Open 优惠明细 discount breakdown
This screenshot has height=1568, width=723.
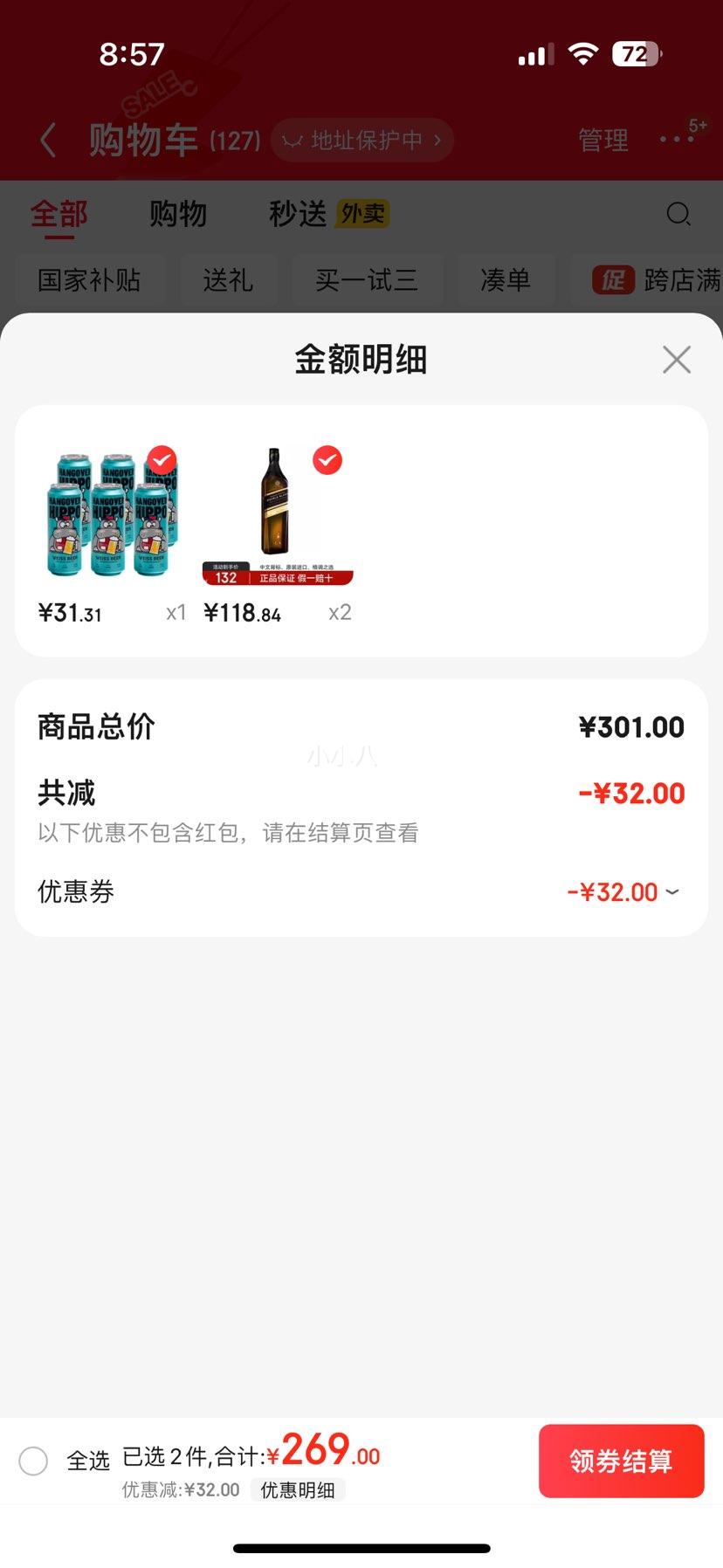(298, 1490)
